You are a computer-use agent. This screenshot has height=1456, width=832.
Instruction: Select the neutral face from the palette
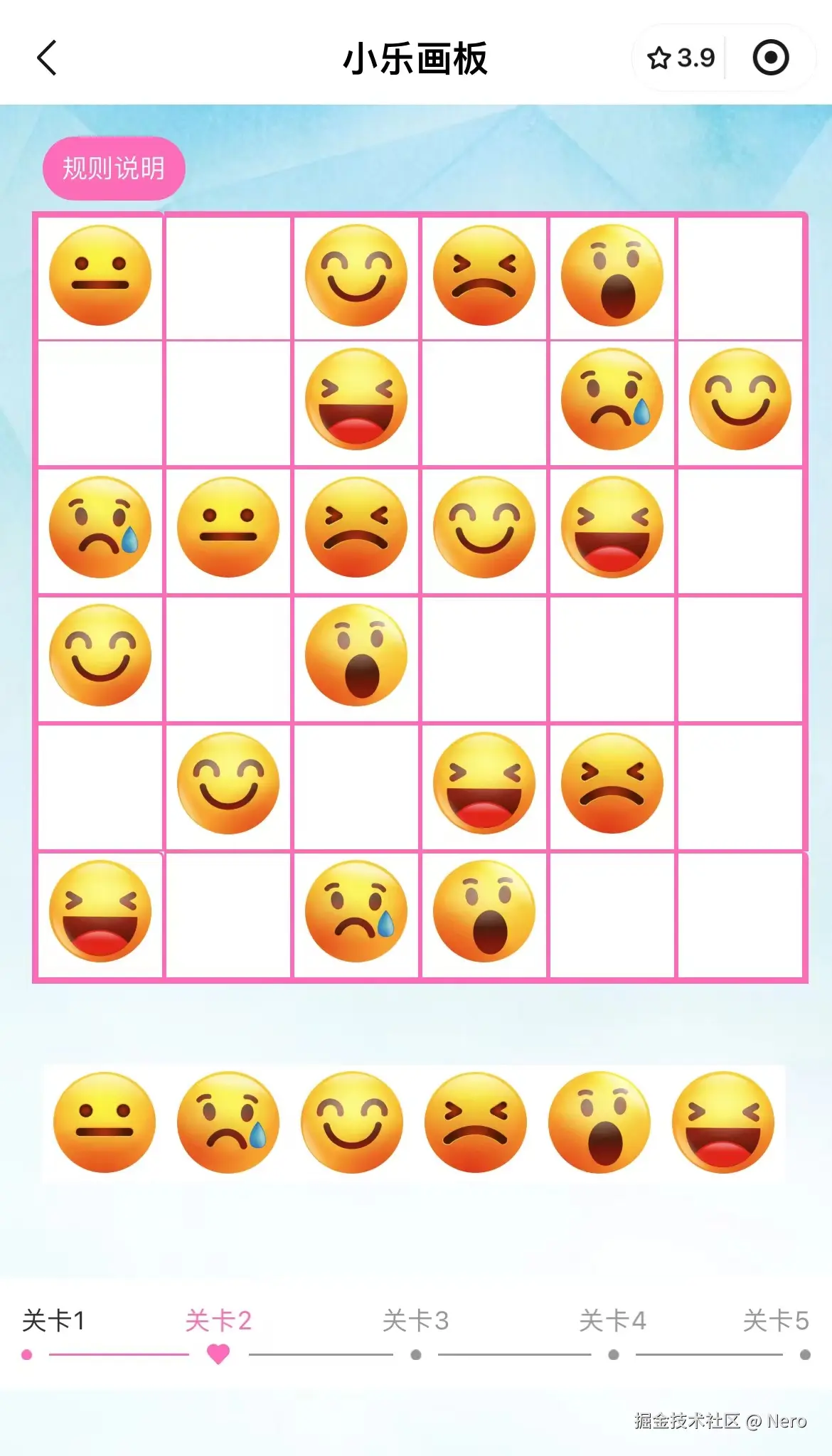click(105, 1122)
